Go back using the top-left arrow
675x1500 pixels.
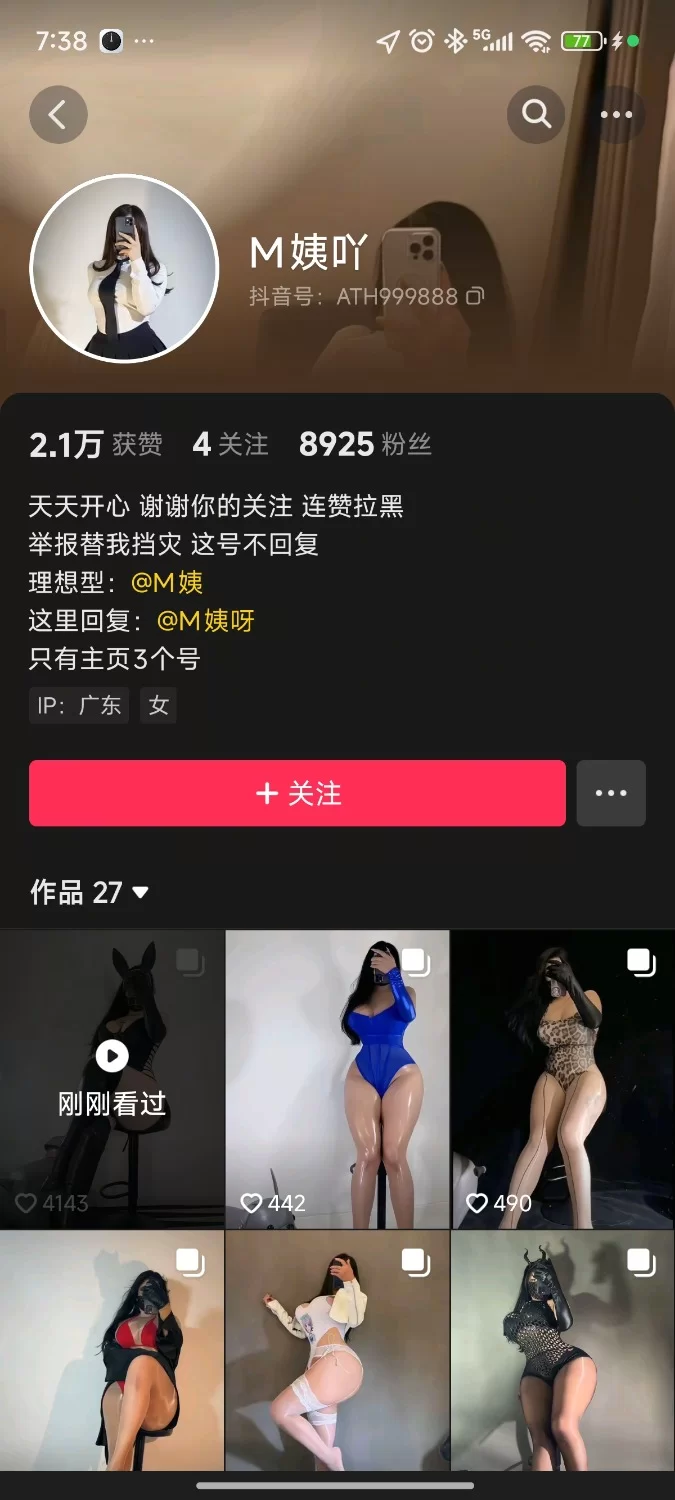pyautogui.click(x=58, y=115)
